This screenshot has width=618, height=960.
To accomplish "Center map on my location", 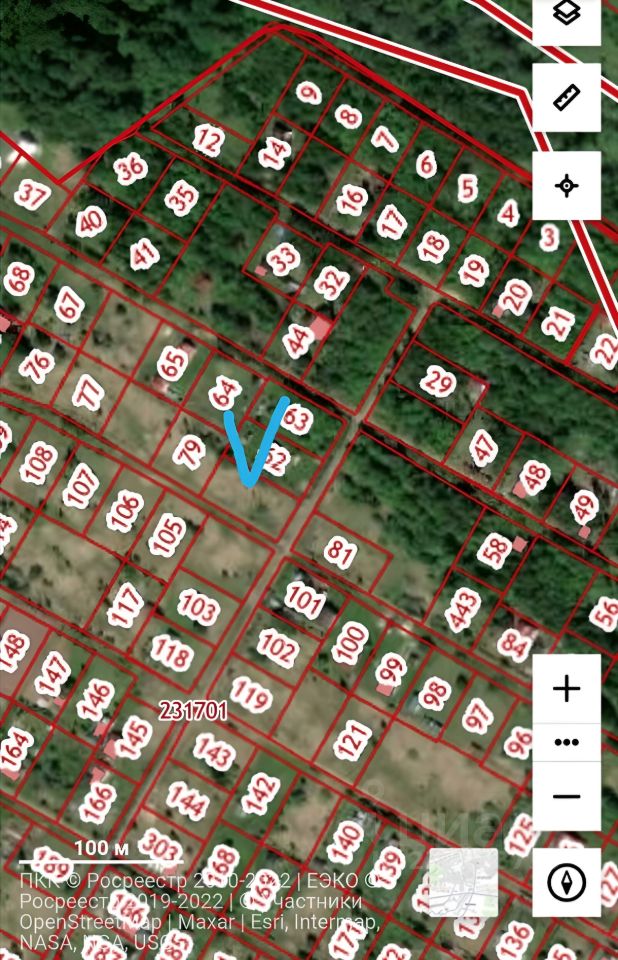I will [x=567, y=186].
